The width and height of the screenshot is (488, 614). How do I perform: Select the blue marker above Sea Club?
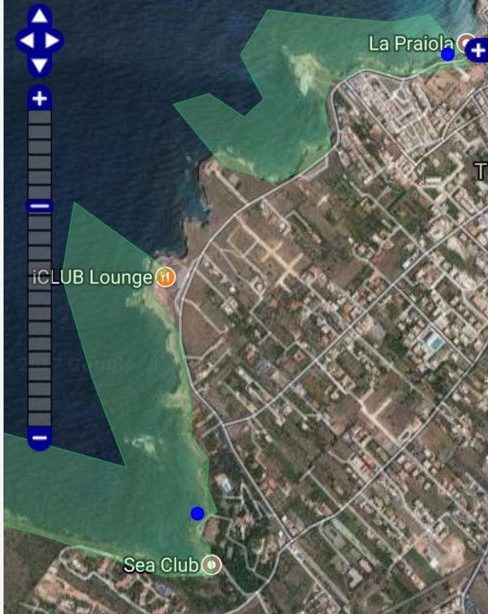coord(197,513)
